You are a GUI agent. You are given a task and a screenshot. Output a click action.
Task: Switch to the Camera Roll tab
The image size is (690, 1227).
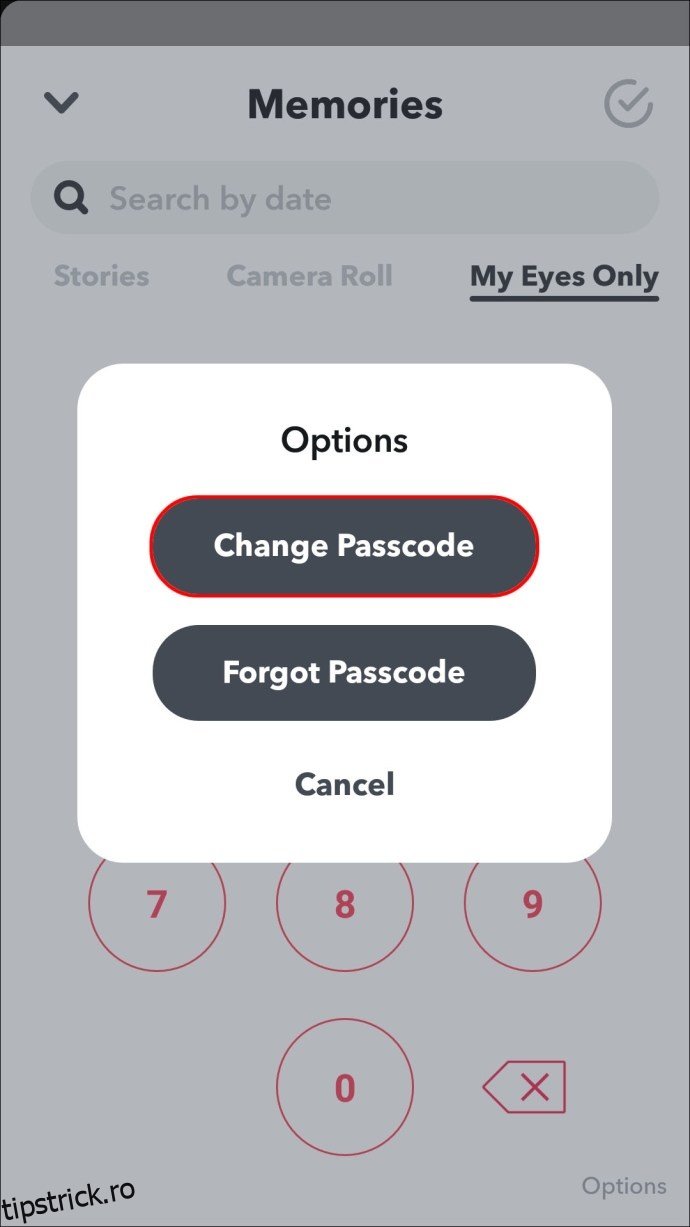(x=309, y=276)
